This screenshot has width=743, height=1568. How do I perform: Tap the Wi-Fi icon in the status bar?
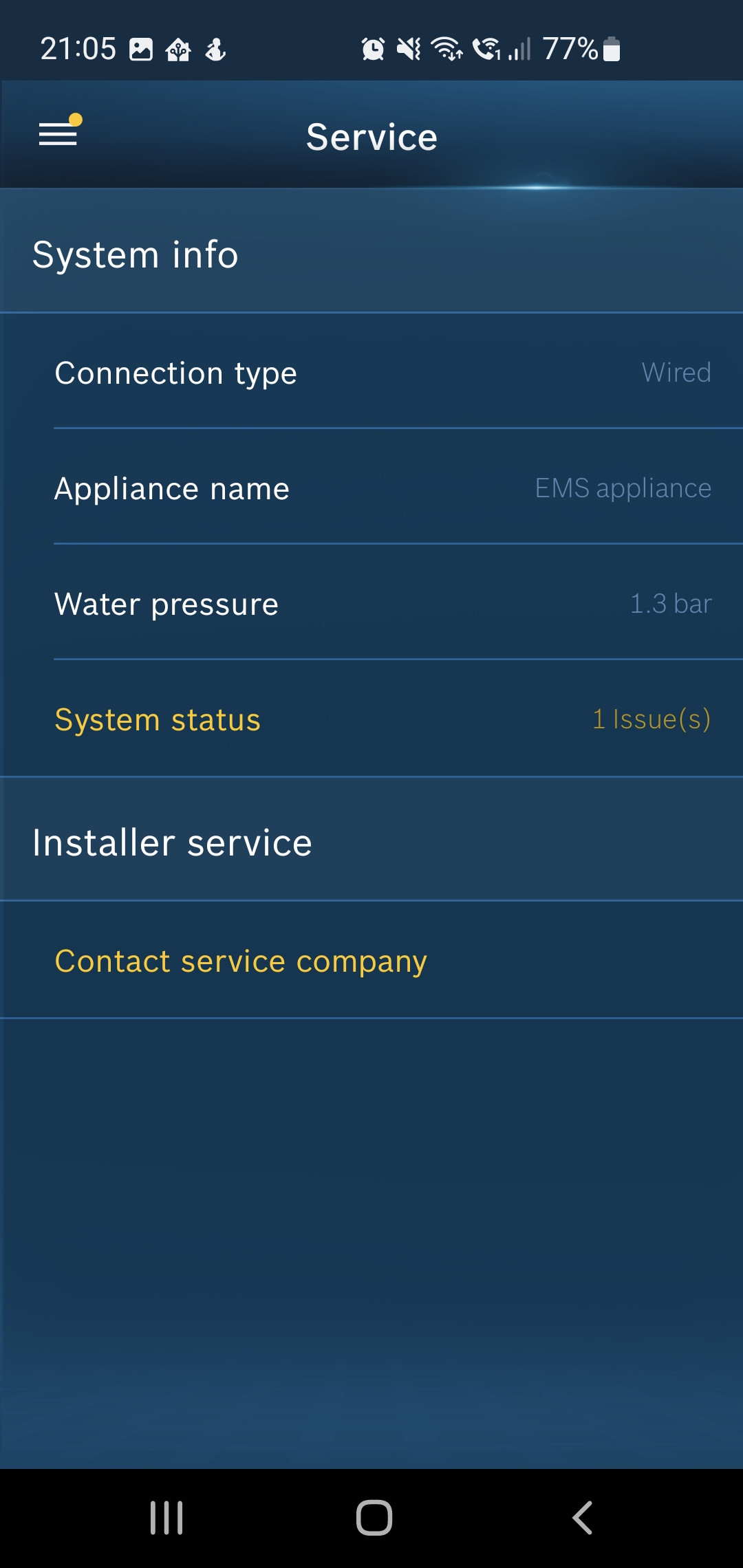446,48
